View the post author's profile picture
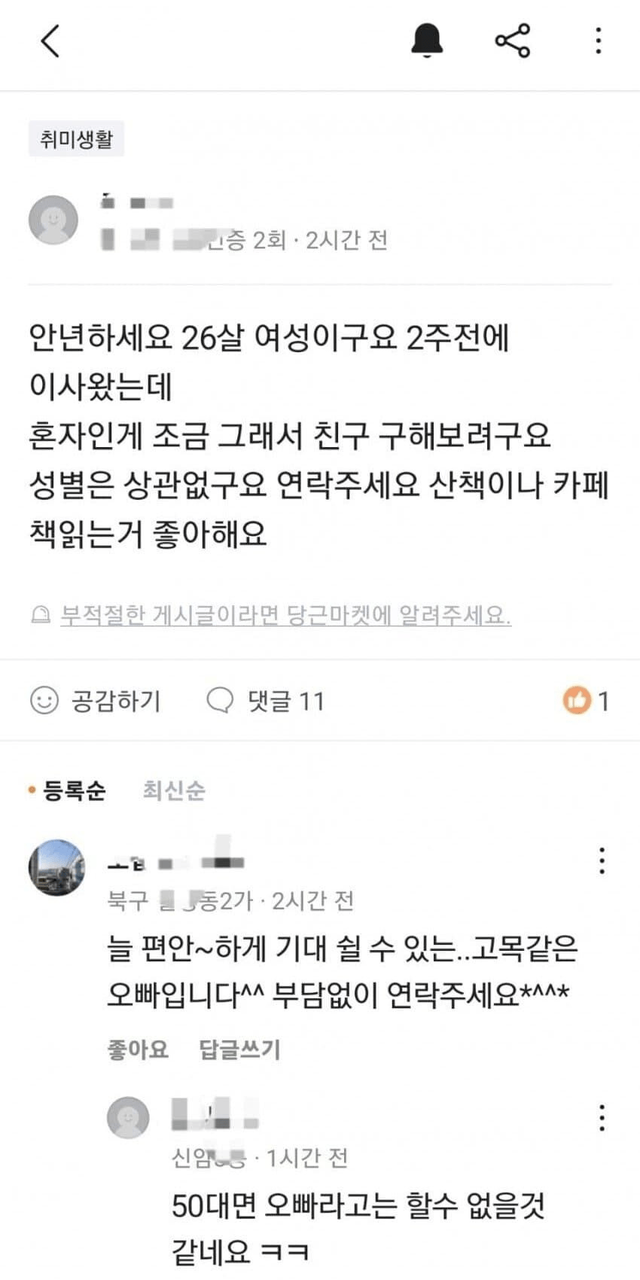The height and width of the screenshot is (1280, 640). (x=53, y=220)
